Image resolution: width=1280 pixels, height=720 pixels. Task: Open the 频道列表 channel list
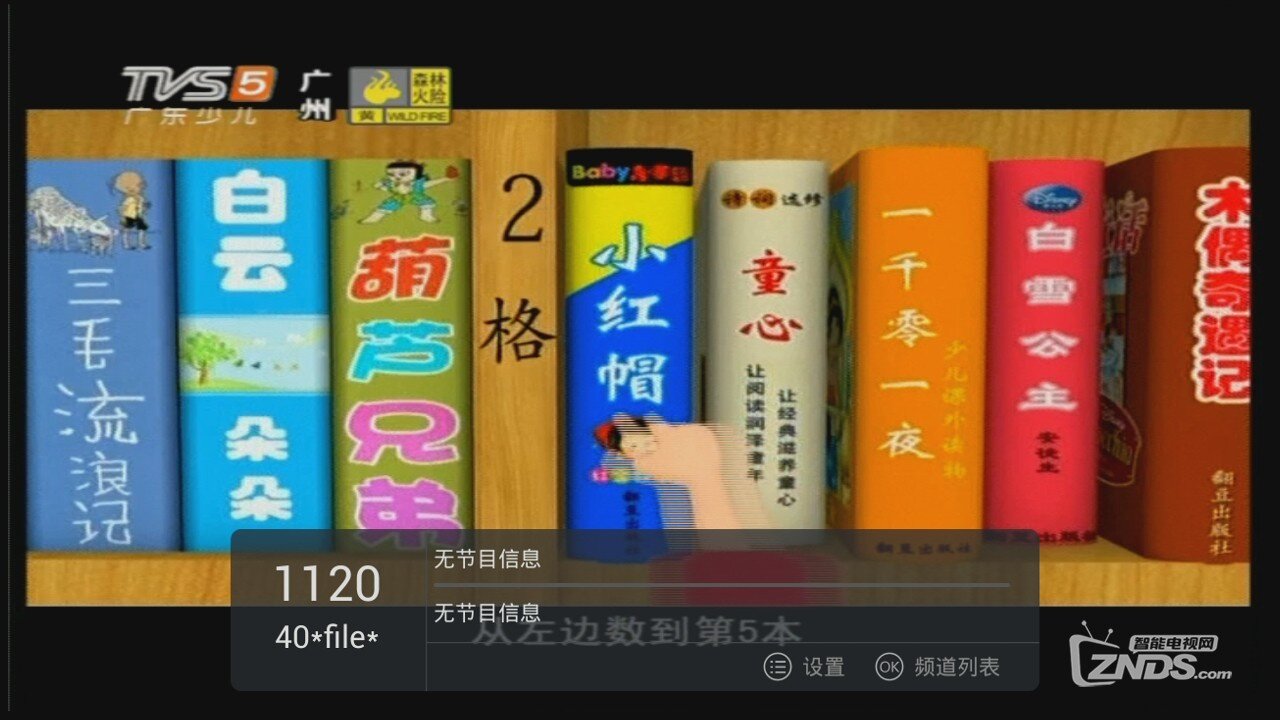point(938,667)
